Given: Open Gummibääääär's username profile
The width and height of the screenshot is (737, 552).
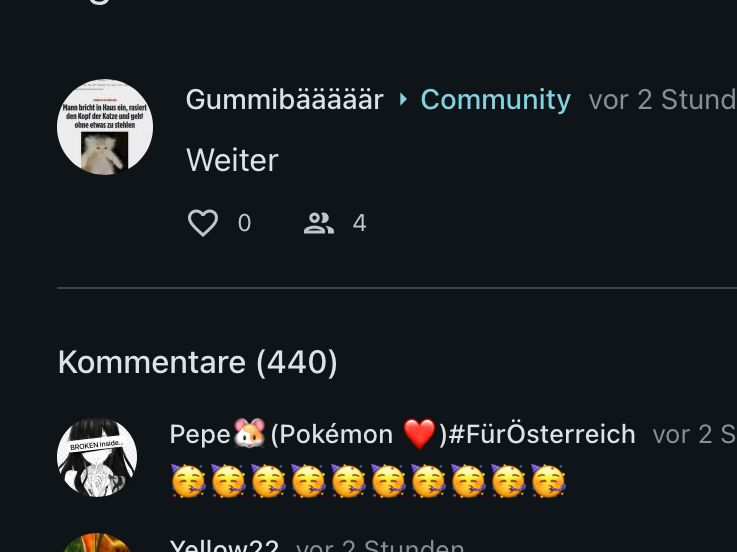Looking at the screenshot, I should click(284, 100).
